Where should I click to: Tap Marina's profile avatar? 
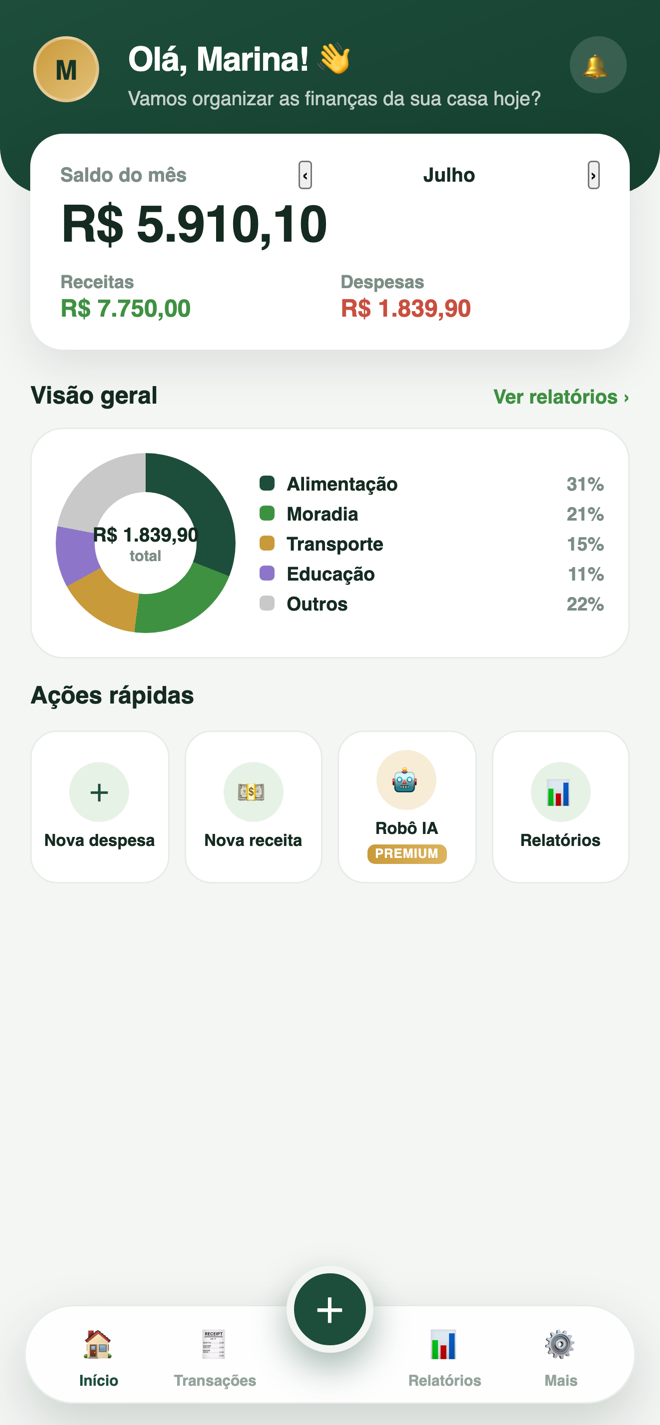[x=66, y=69]
